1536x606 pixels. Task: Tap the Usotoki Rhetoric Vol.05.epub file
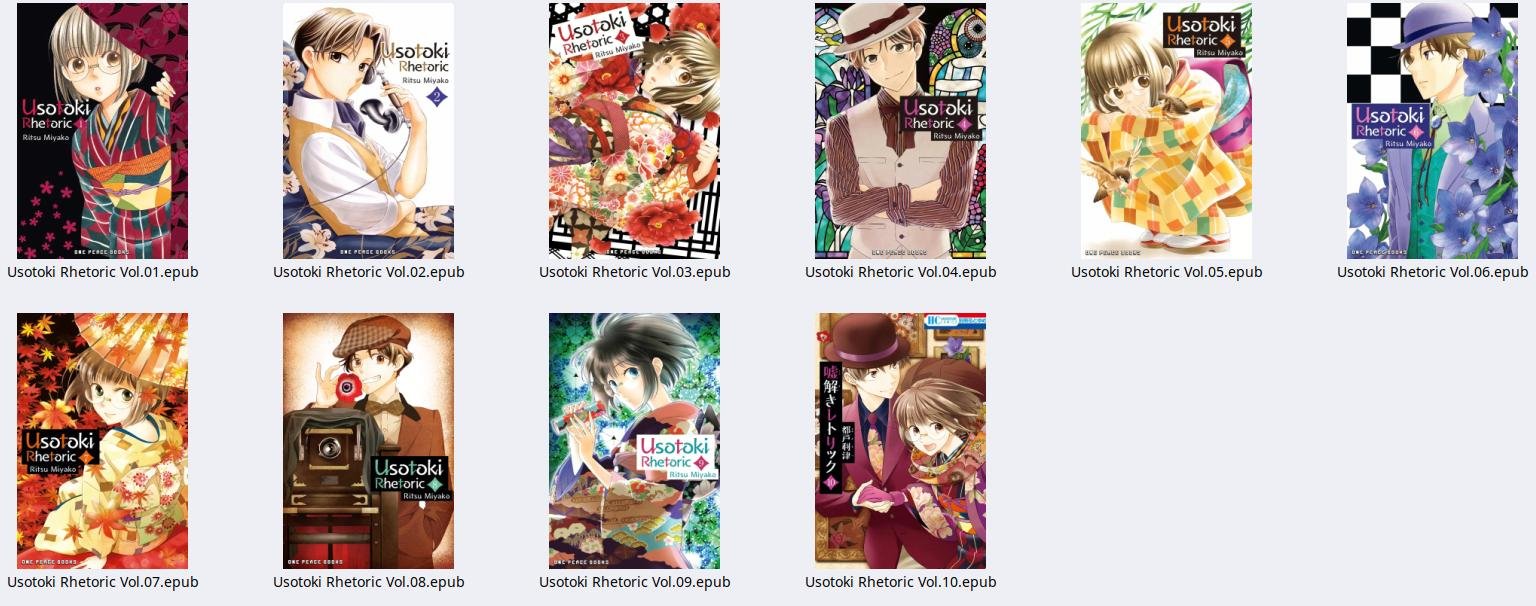(x=1166, y=131)
